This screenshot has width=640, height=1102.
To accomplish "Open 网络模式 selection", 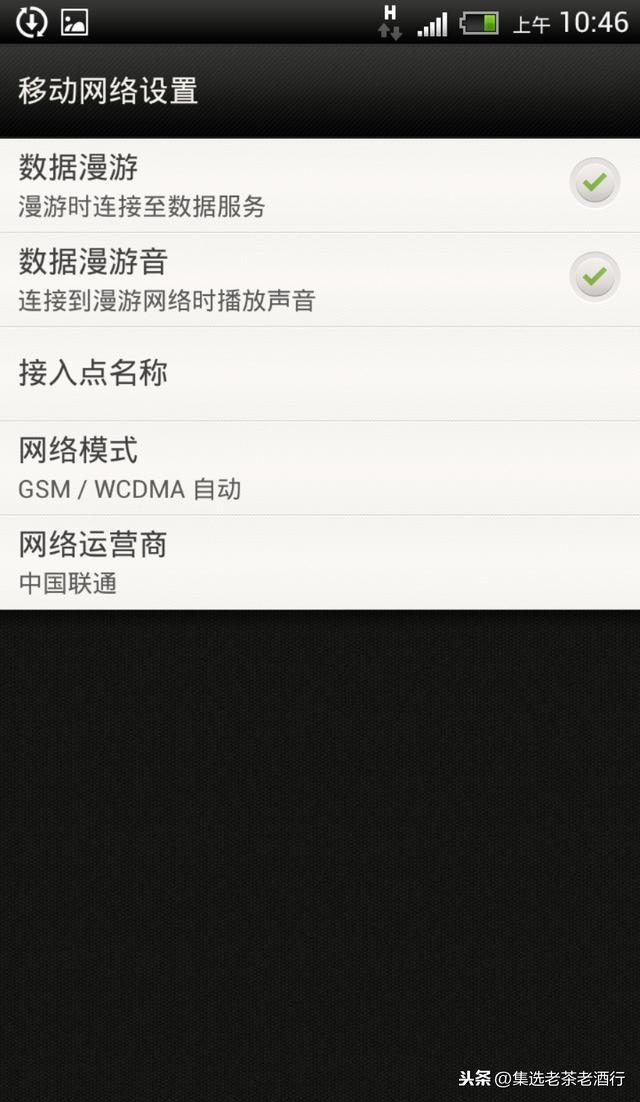I will point(320,468).
